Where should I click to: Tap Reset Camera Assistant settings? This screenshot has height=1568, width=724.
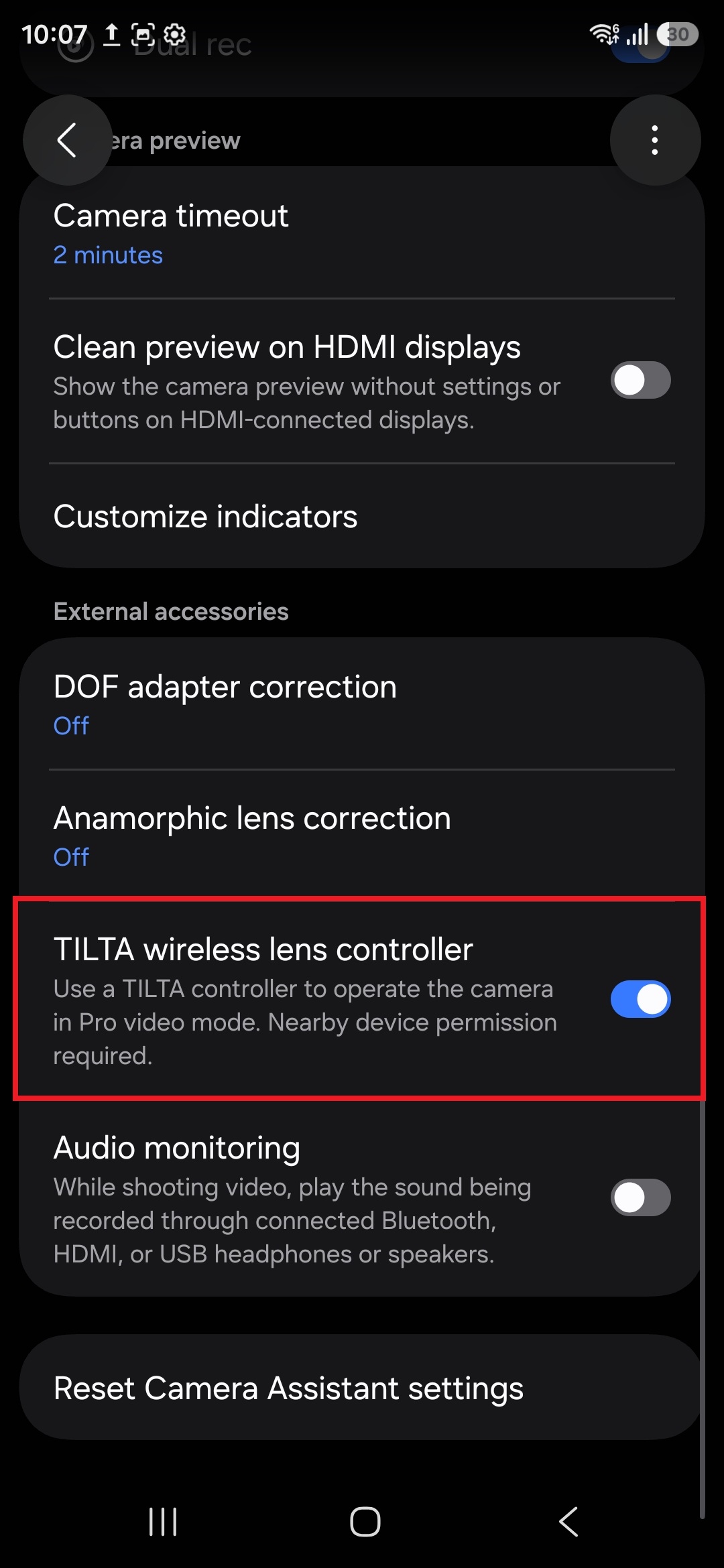(x=288, y=1387)
